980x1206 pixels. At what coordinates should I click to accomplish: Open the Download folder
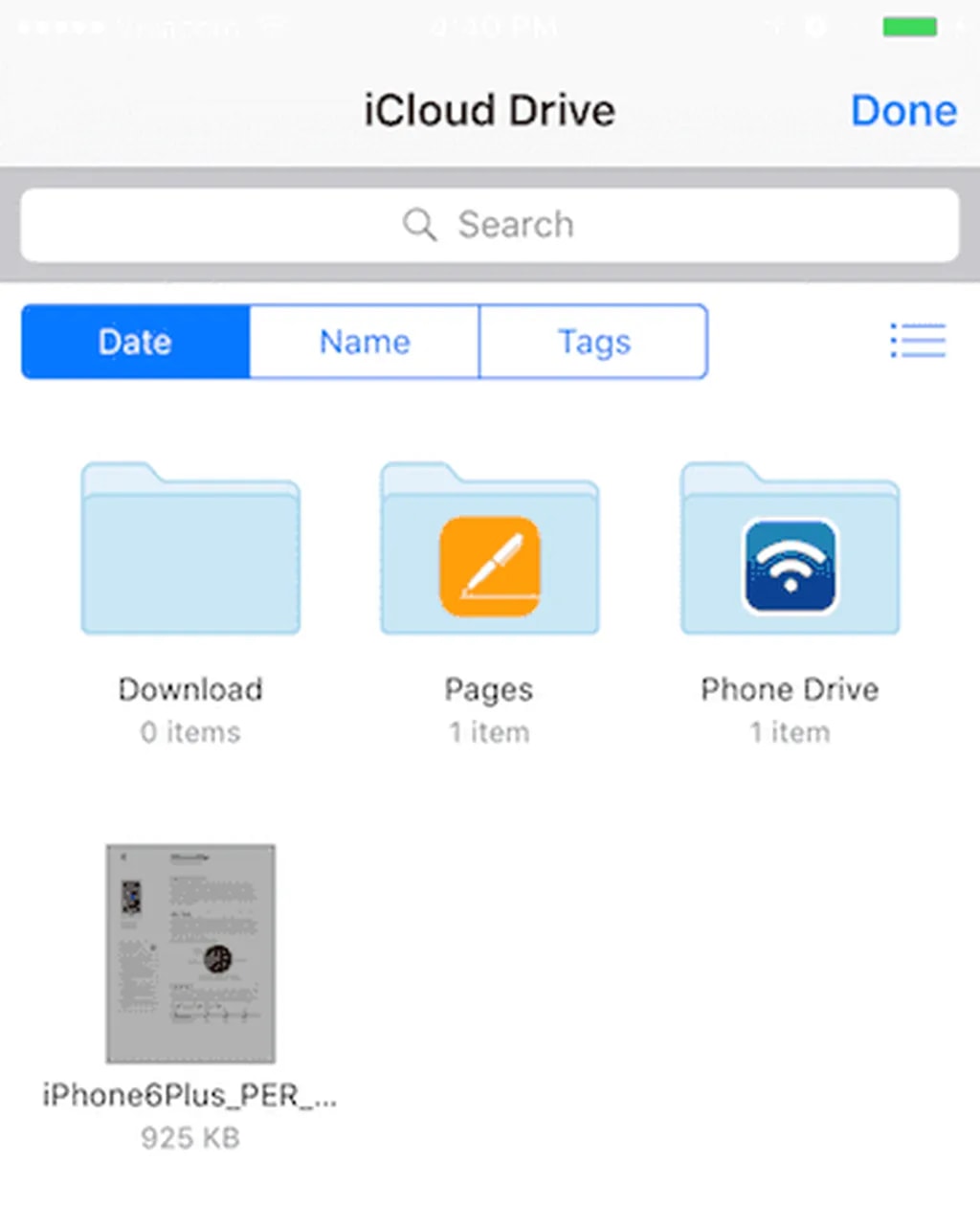190,550
